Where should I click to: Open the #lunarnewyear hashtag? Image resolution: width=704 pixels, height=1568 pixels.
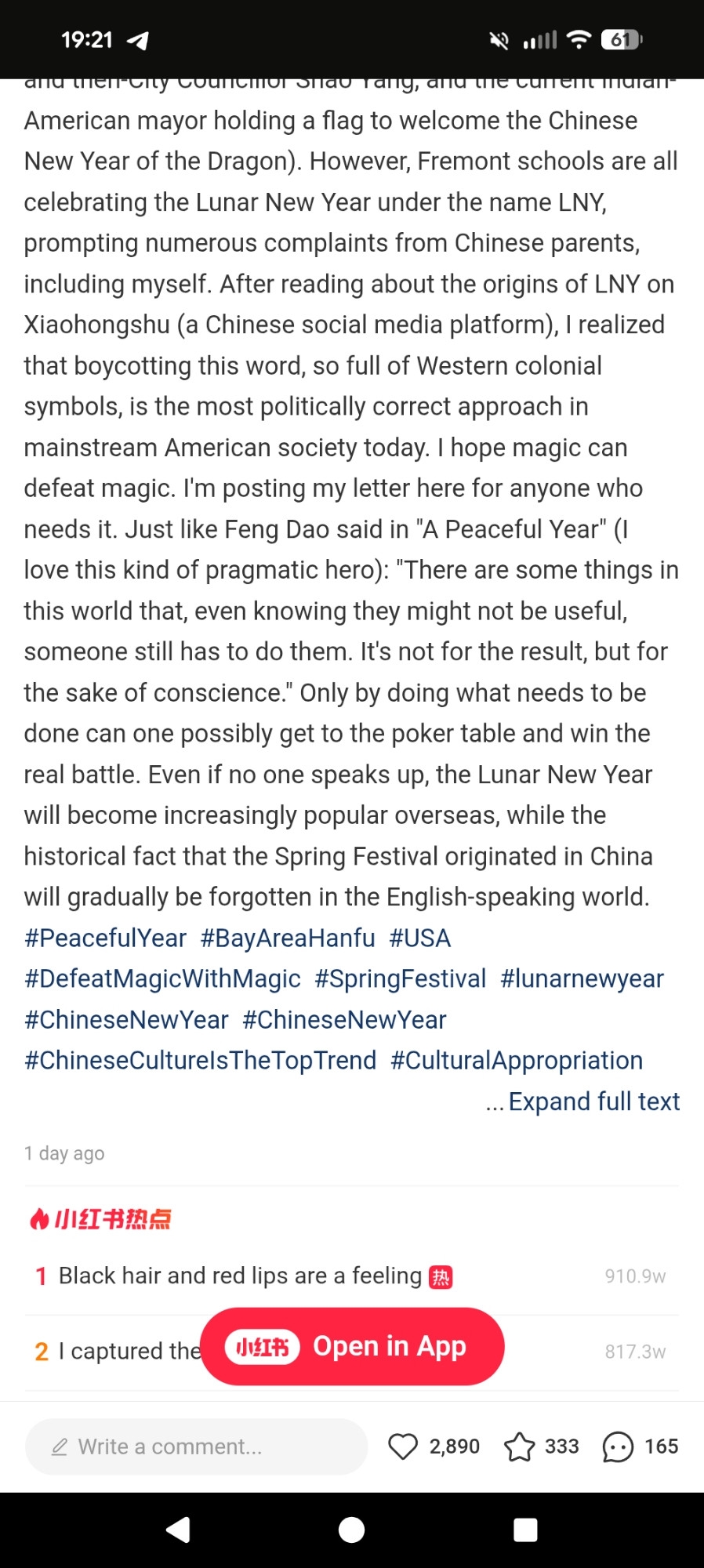pyautogui.click(x=582, y=978)
